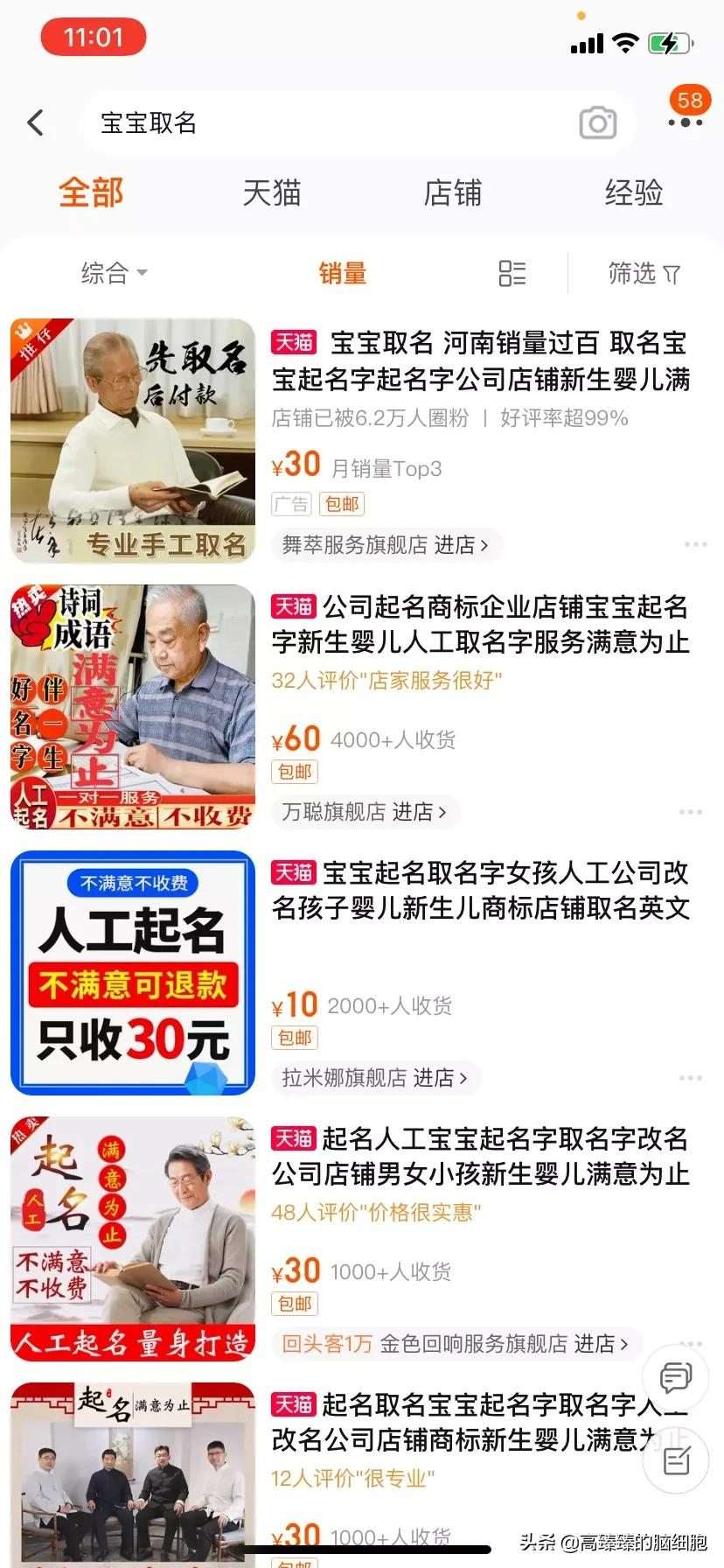Switch to the 店铺 tab
The height and width of the screenshot is (1568, 724).
[452, 193]
